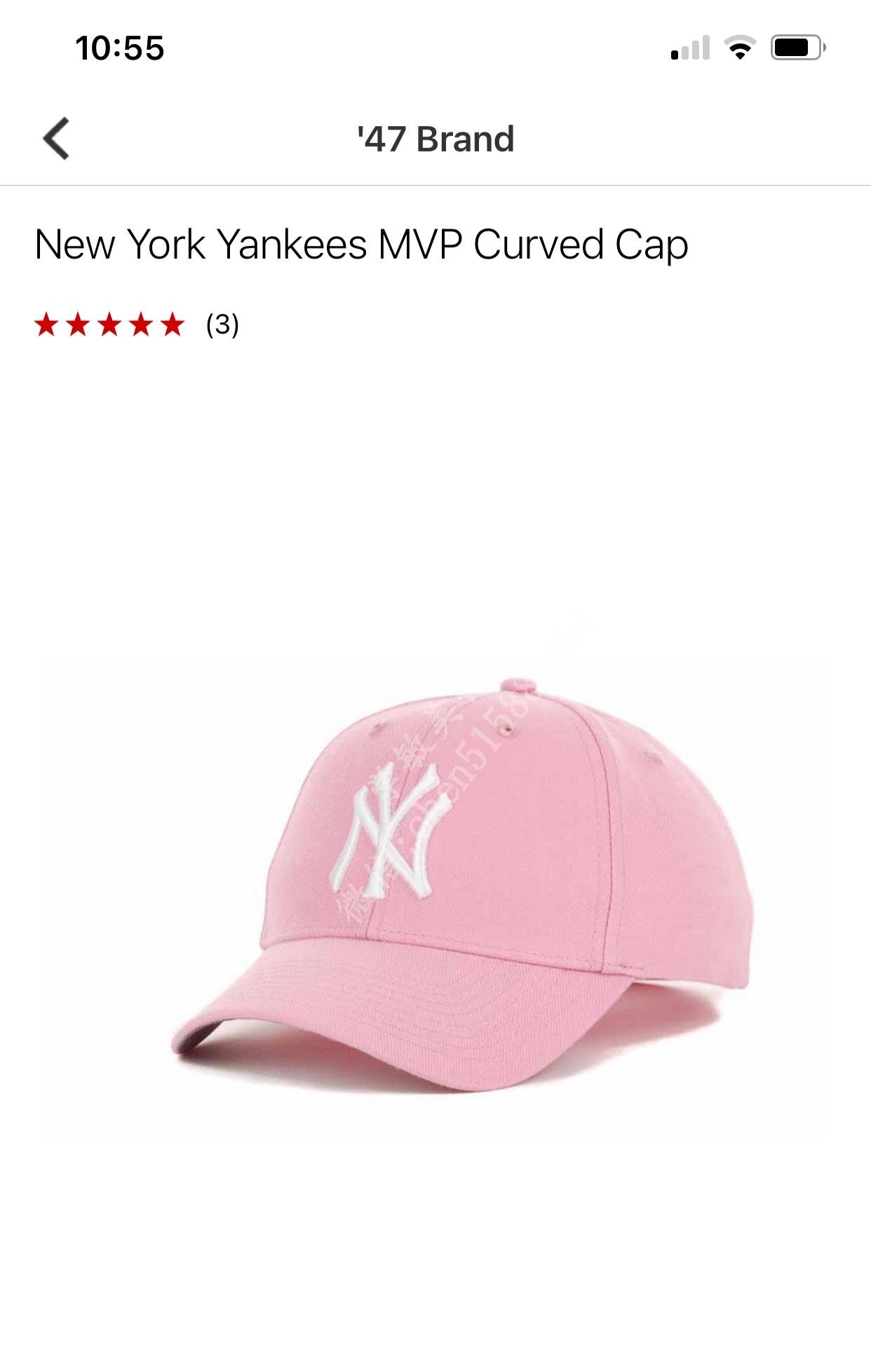Open the five-star rating with 3 reviews

tap(137, 325)
